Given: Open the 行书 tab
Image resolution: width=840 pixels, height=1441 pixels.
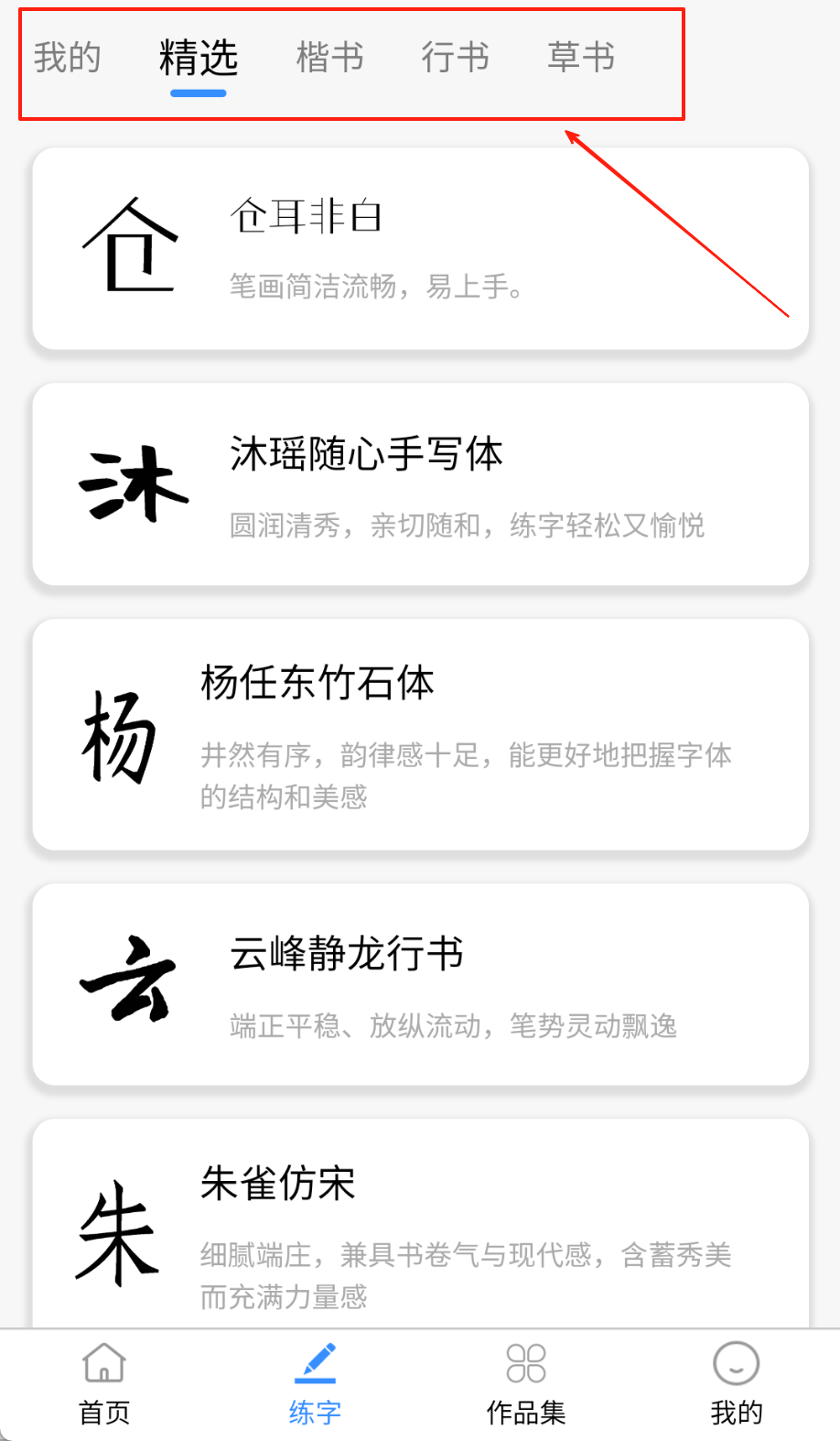Looking at the screenshot, I should click(455, 58).
